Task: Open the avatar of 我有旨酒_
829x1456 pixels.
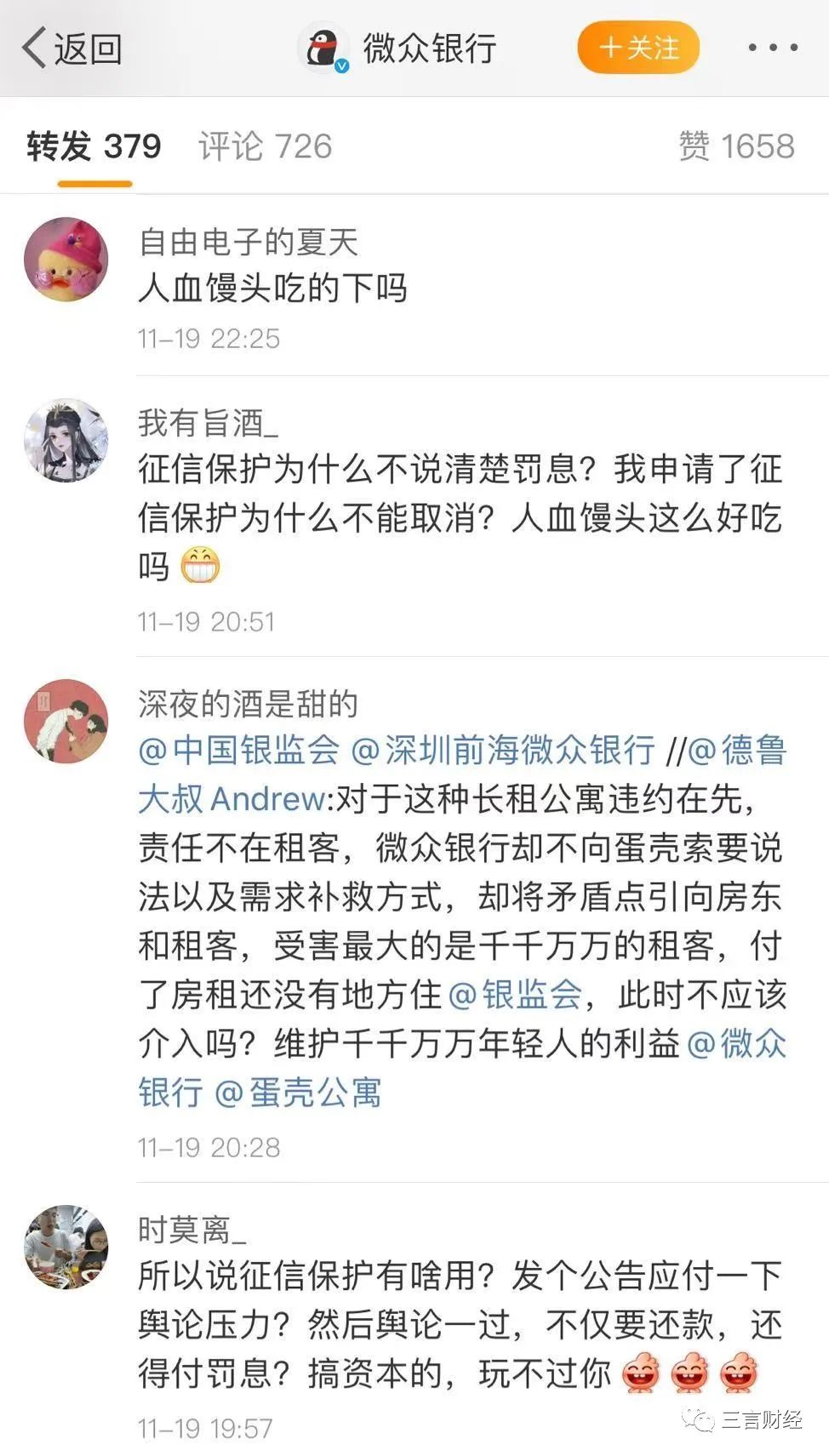Action: pyautogui.click(x=66, y=440)
